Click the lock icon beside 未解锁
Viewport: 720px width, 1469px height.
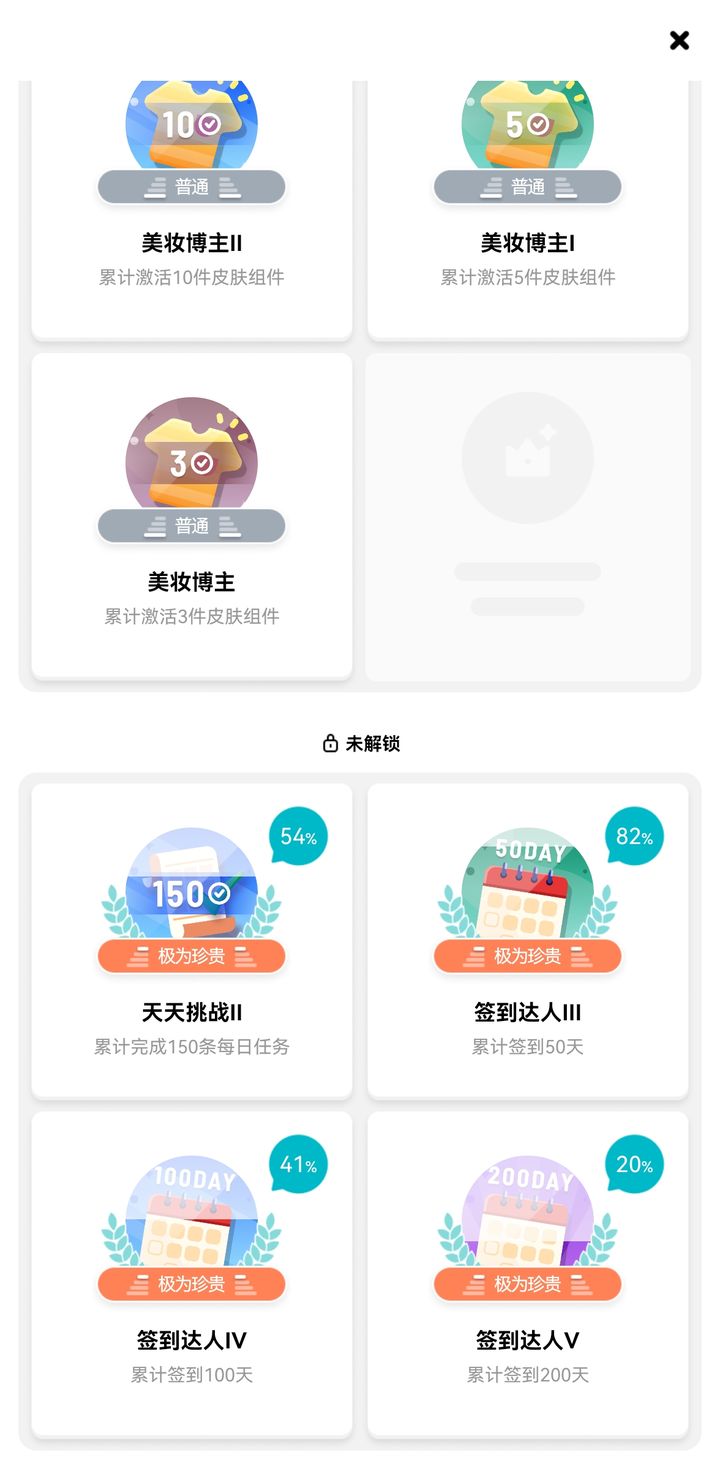(330, 743)
